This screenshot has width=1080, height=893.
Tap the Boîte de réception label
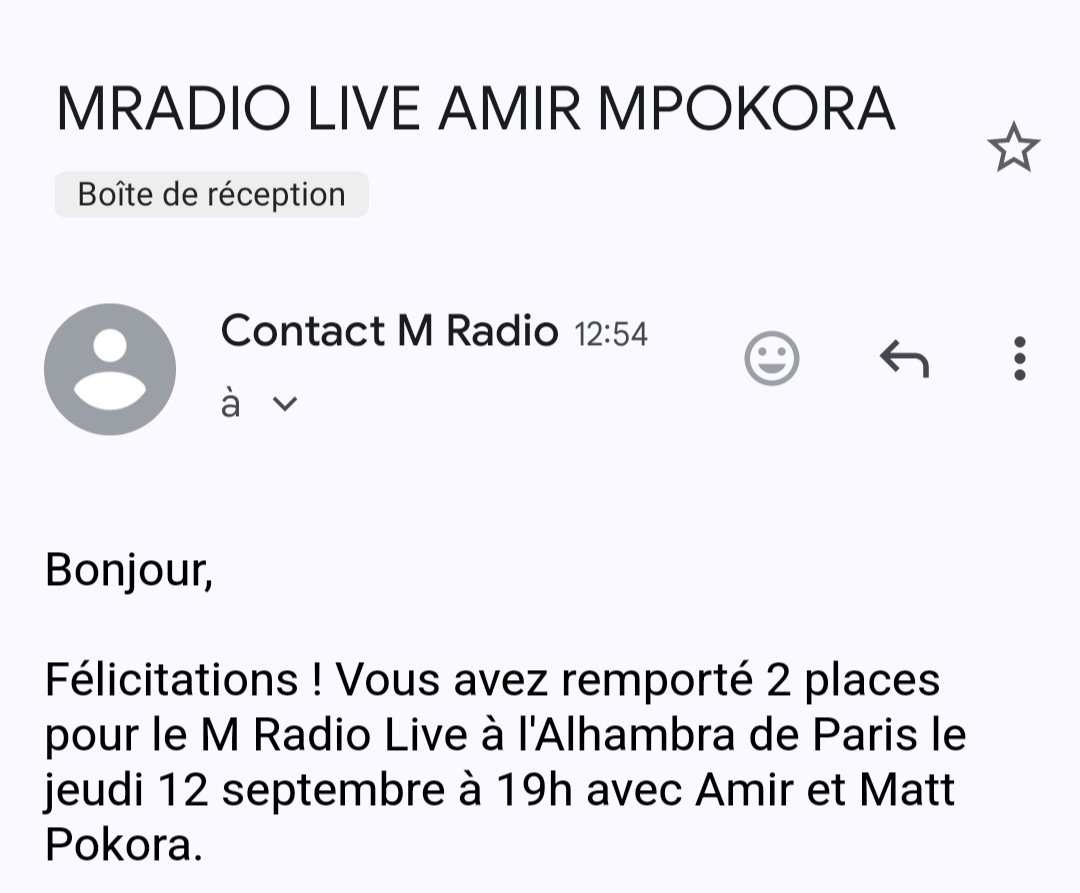pyautogui.click(x=211, y=194)
